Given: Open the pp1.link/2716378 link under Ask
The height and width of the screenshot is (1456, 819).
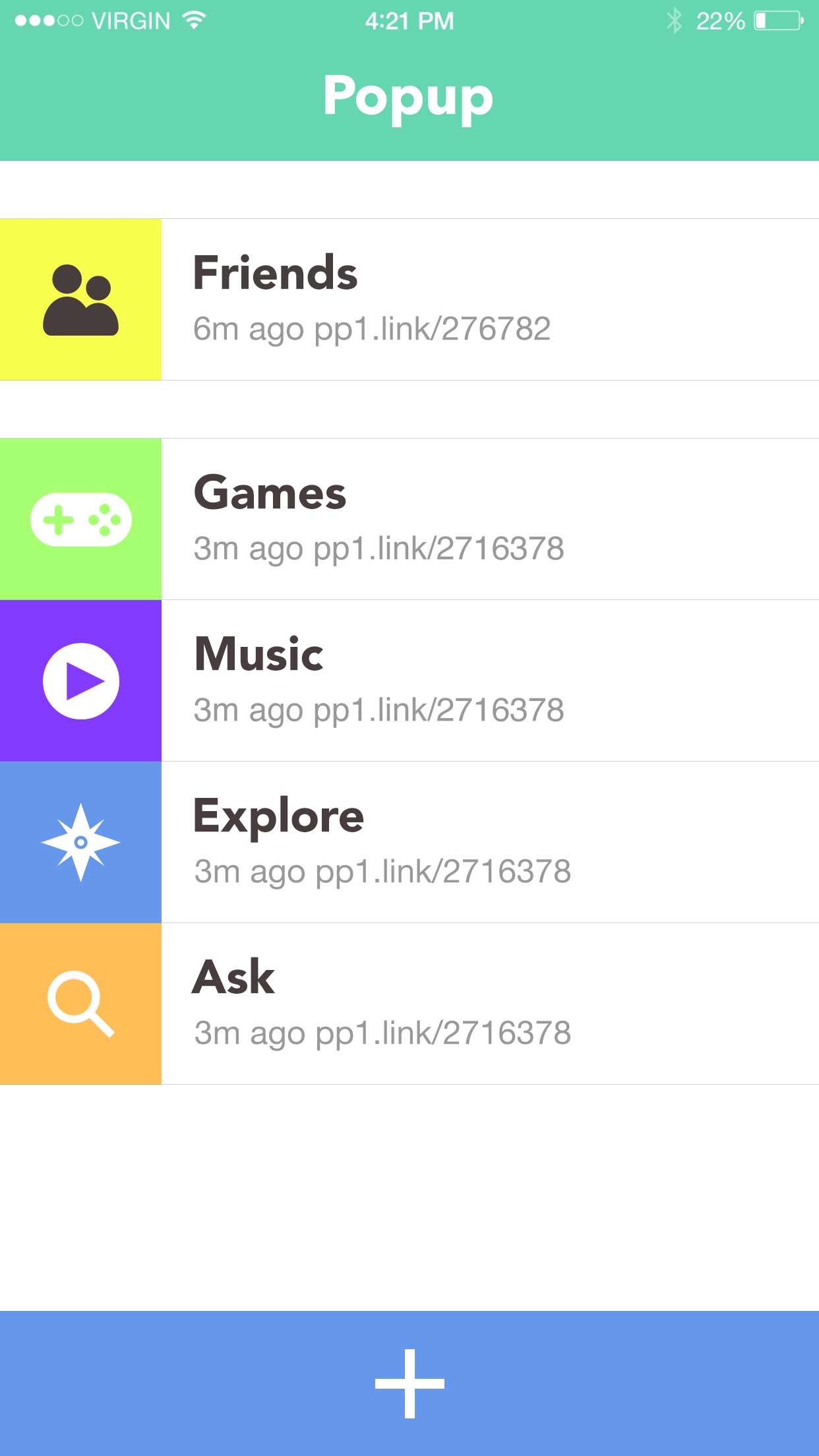Looking at the screenshot, I should (x=380, y=1033).
